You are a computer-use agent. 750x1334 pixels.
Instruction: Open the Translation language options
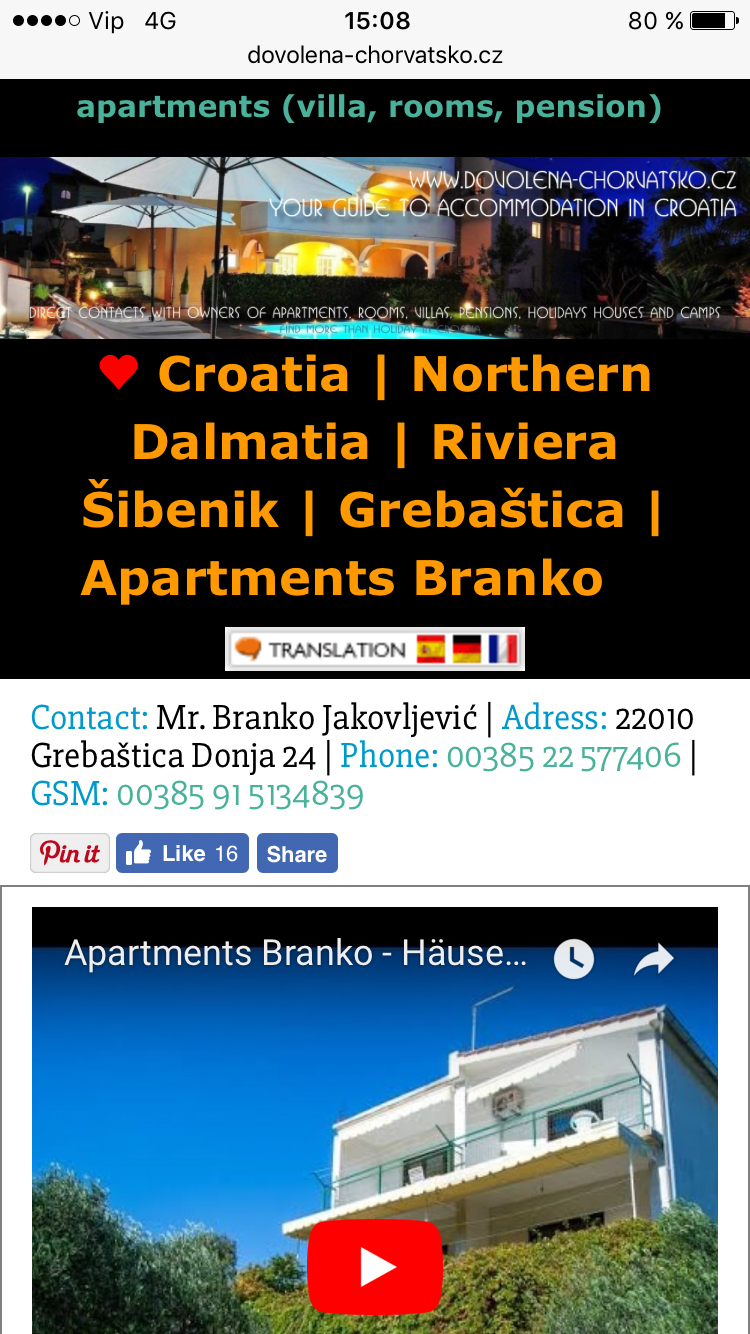click(x=375, y=649)
